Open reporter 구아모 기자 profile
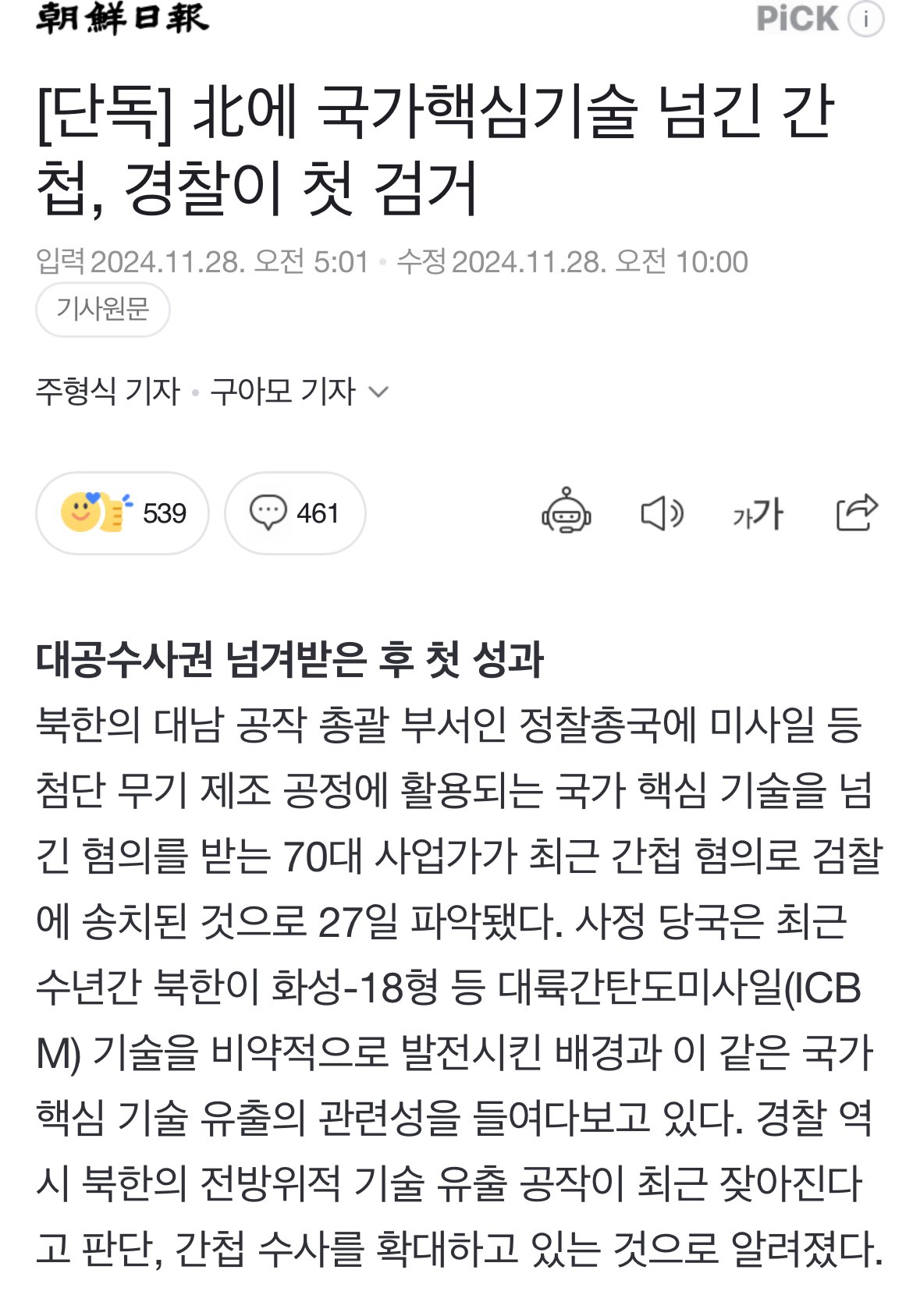Image resolution: width=920 pixels, height=1316 pixels. (x=282, y=392)
